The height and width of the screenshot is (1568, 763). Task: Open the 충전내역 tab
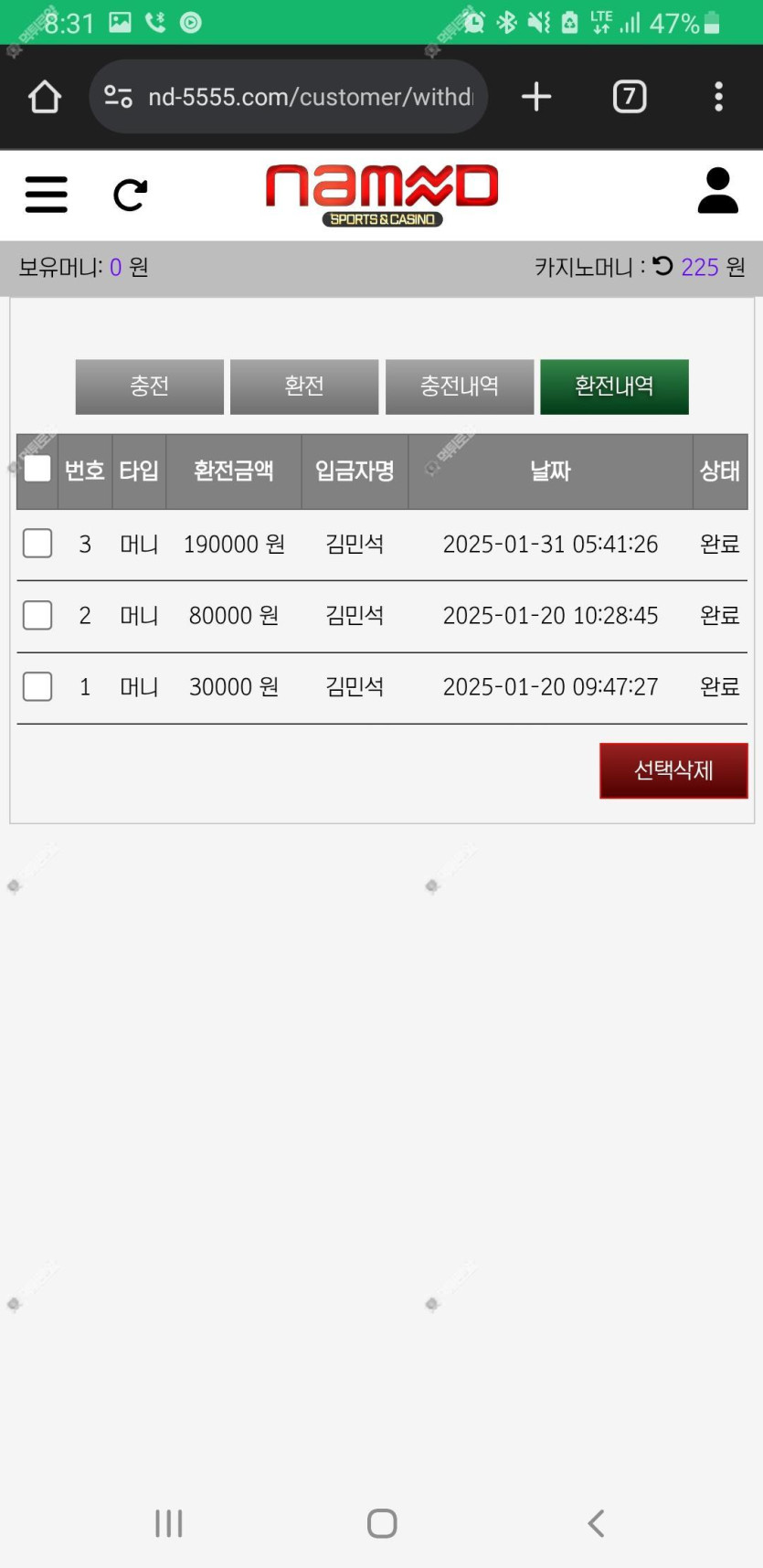pos(460,387)
